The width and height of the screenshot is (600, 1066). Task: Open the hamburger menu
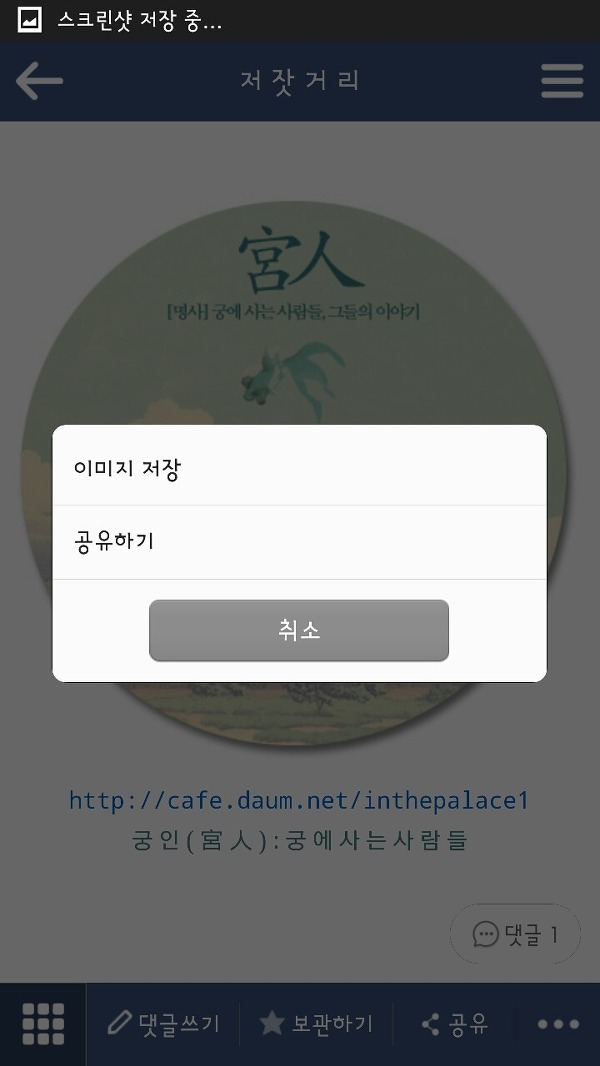[561, 81]
